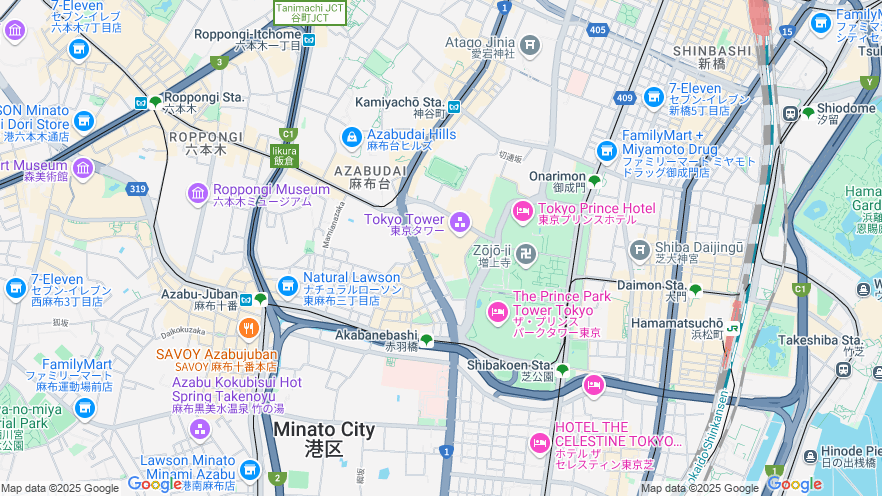882x496 pixels.
Task: Open the Daimon Sta. station marker
Action: pos(695,290)
